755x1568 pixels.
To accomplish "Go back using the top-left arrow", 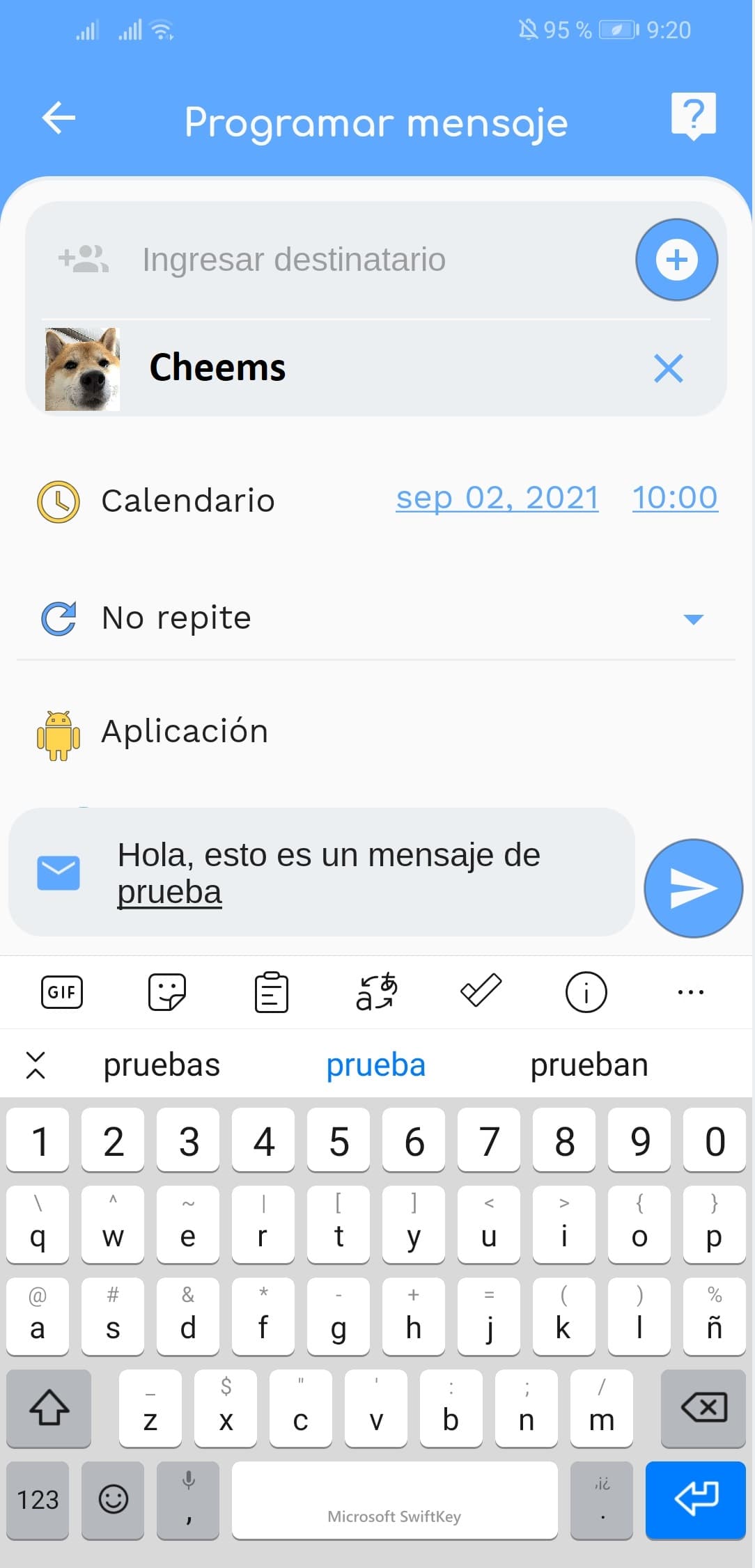I will click(x=59, y=118).
